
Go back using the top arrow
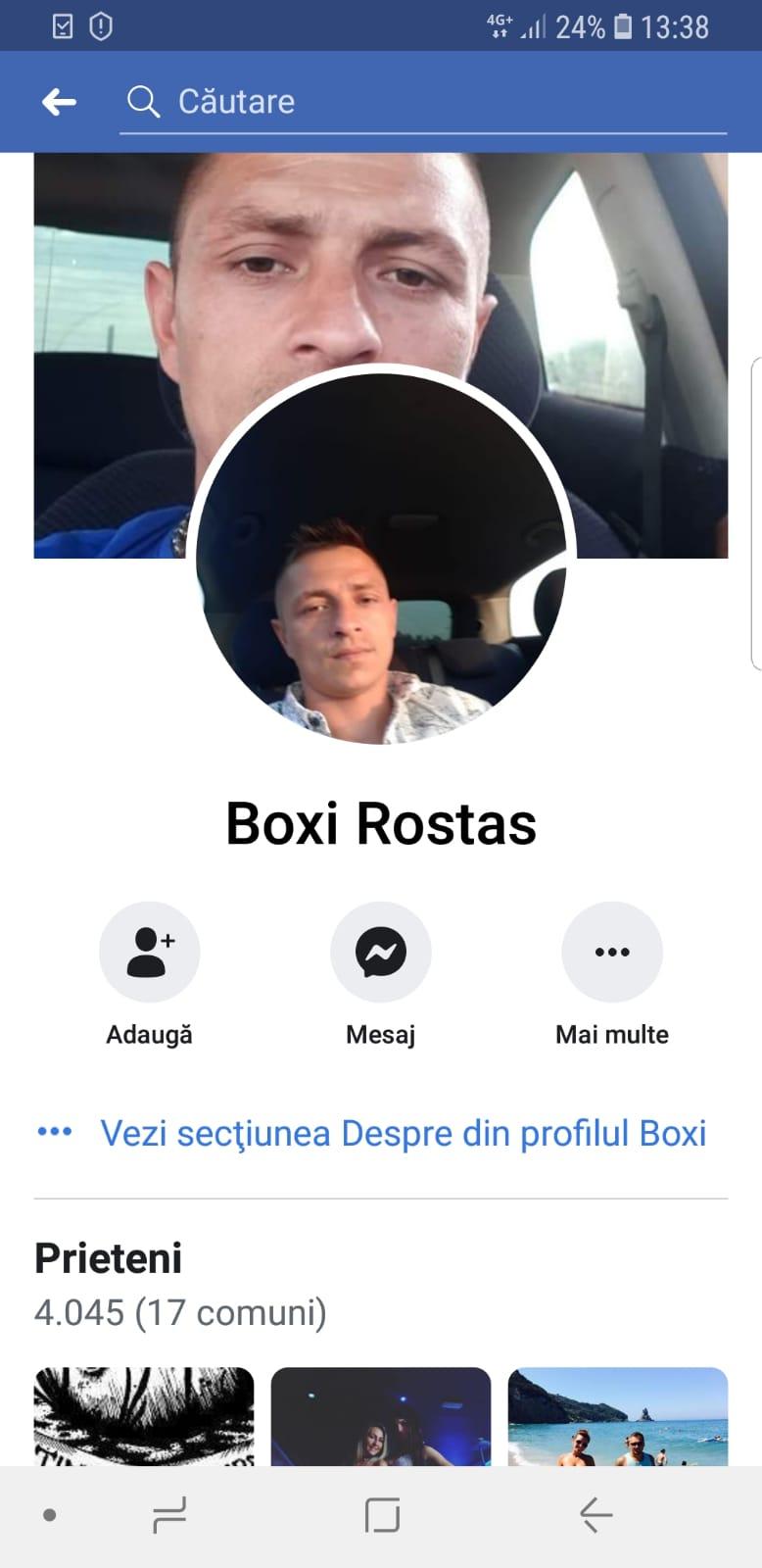tap(60, 102)
